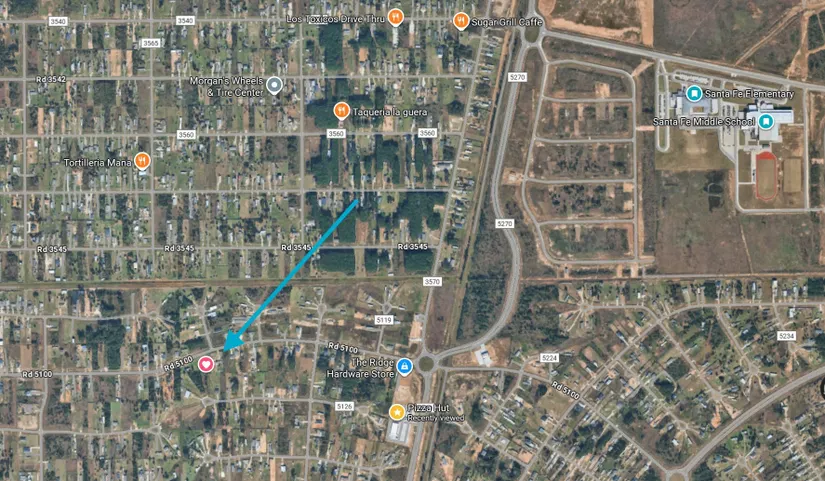
Task: Open The Ridge Hardware Store marker
Action: (405, 366)
